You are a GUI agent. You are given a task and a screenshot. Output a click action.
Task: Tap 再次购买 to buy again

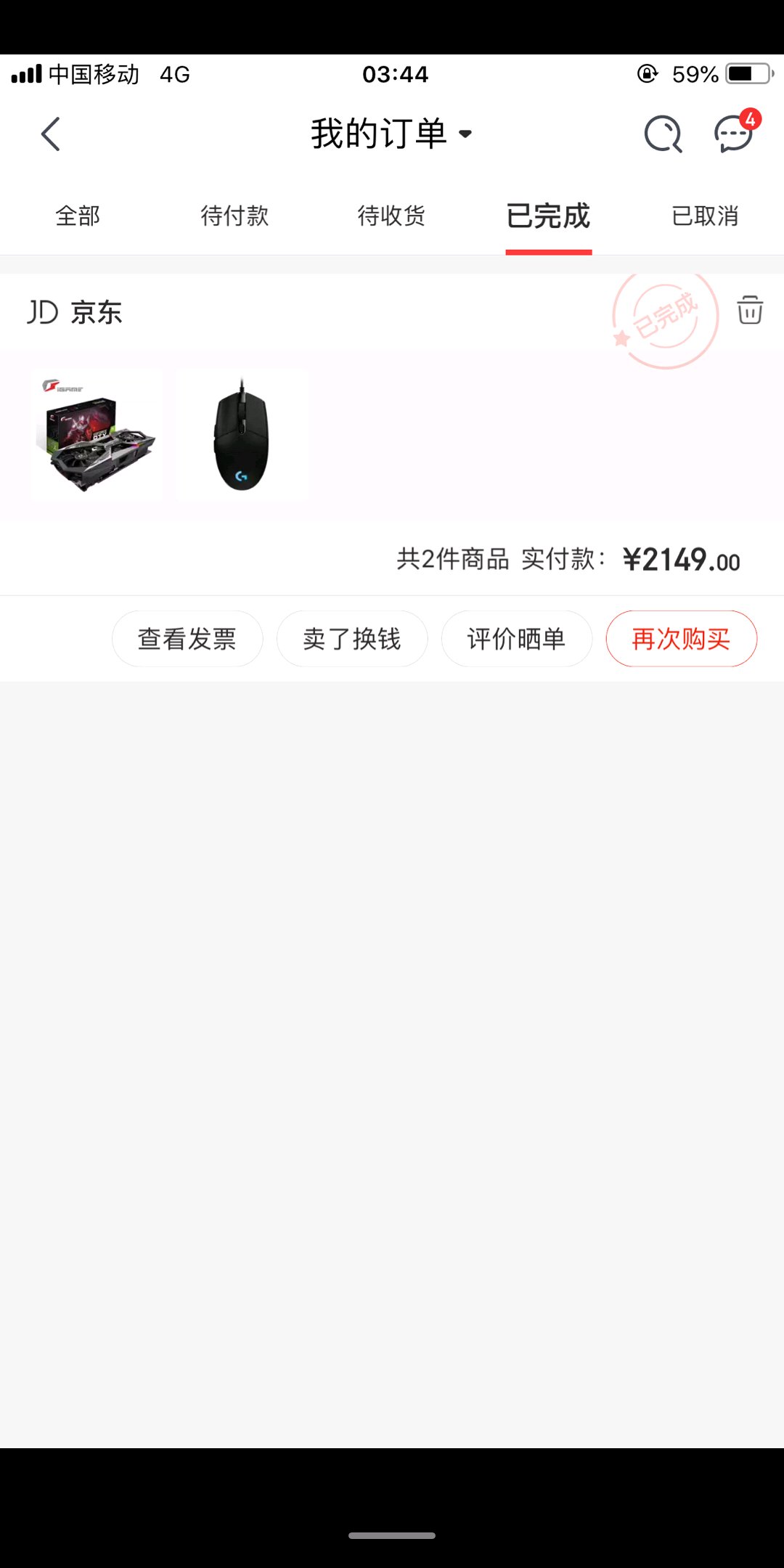coord(682,639)
